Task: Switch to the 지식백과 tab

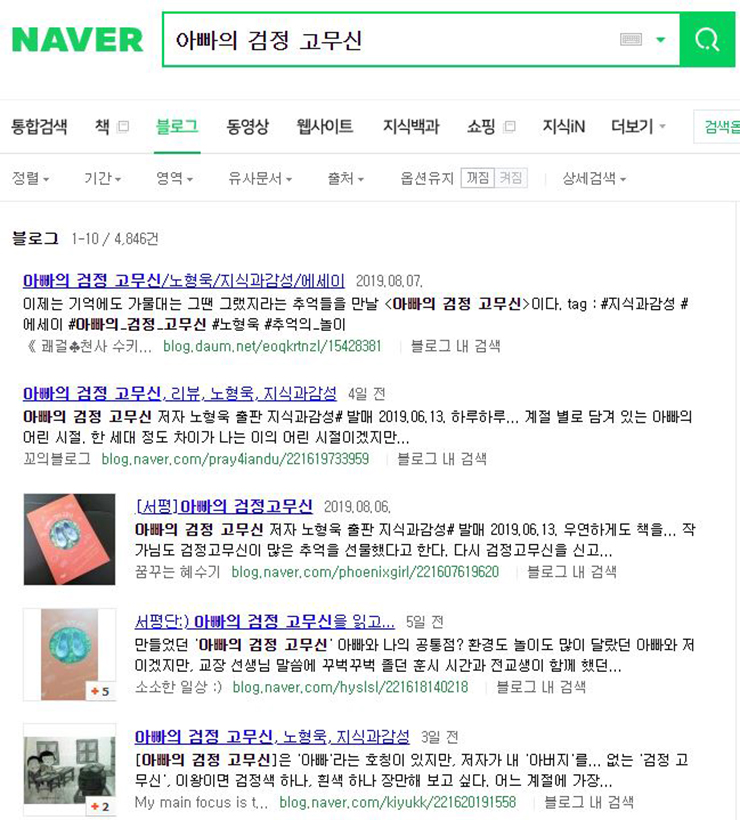Action: click(411, 127)
